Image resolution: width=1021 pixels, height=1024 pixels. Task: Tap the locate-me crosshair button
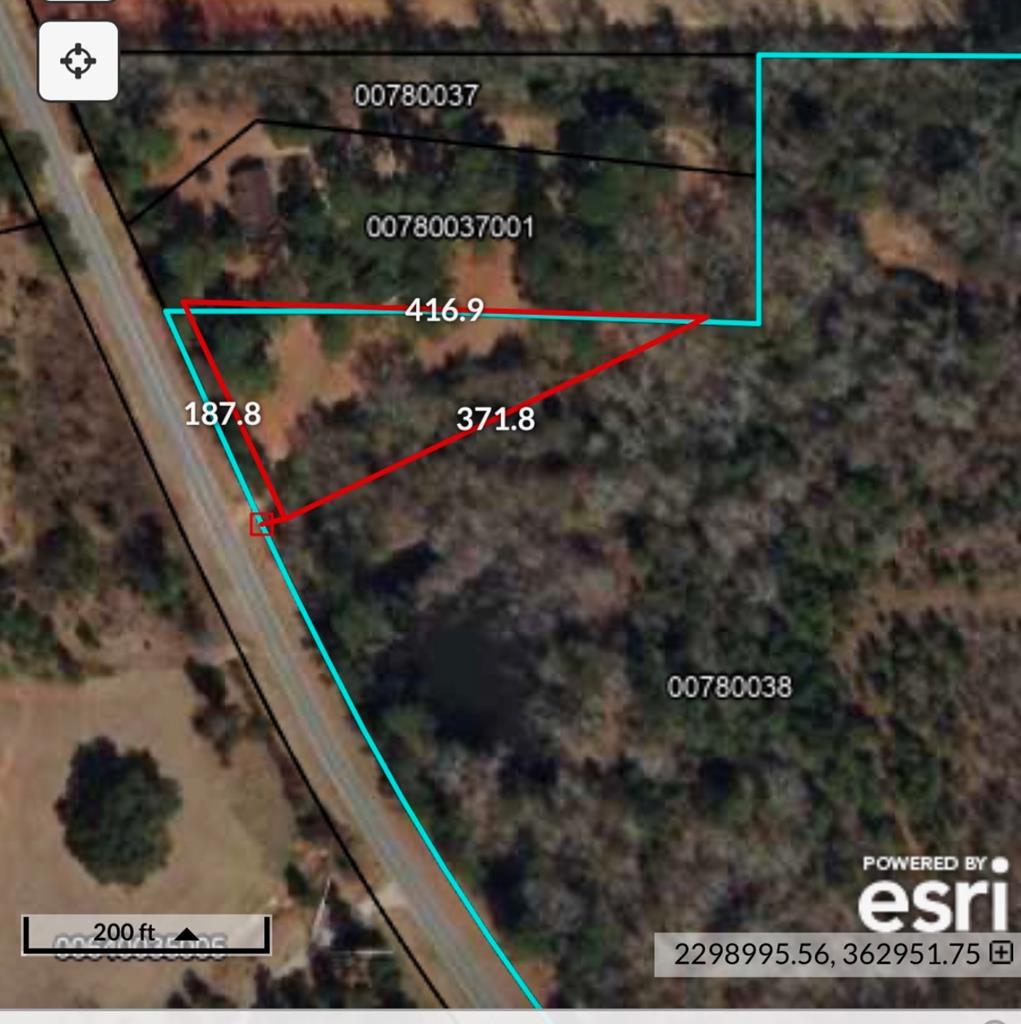tap(78, 61)
